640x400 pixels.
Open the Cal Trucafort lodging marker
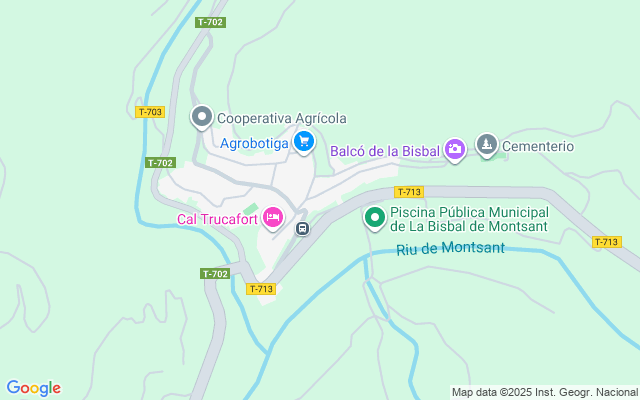[272, 217]
